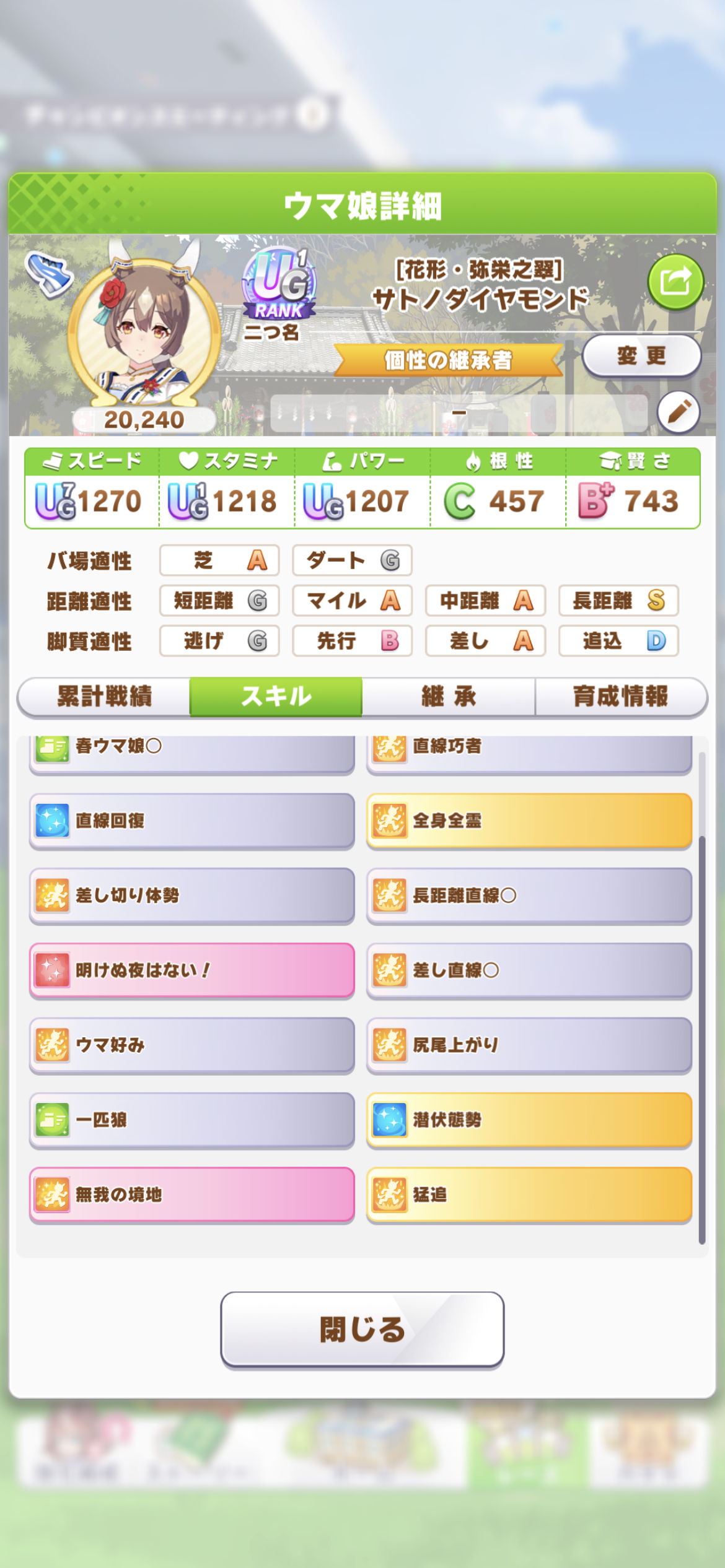Open the 長距離直線○ skill
This screenshot has height=1568, width=725.
[x=529, y=895]
